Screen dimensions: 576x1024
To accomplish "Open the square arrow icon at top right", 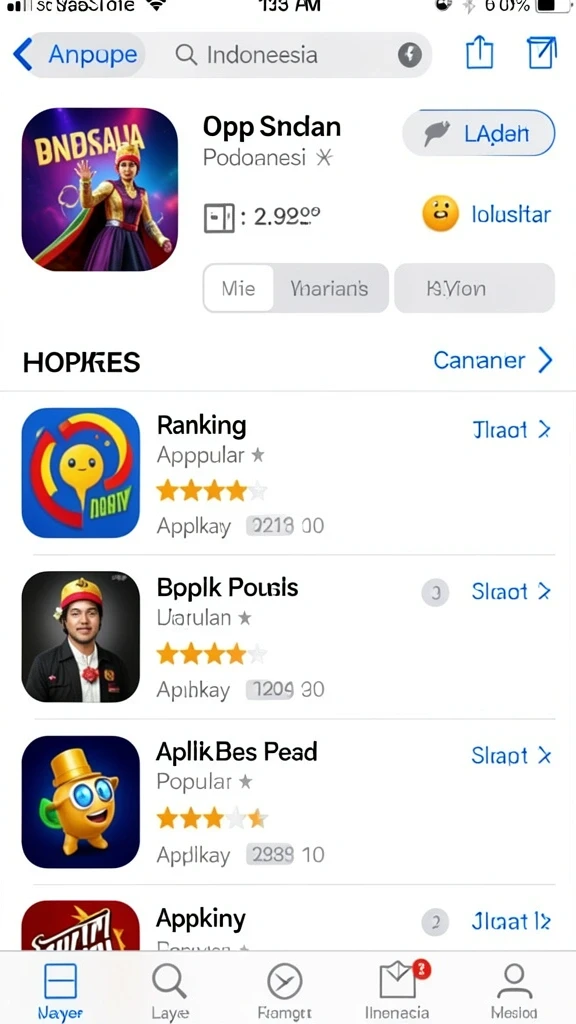I will pos(542,53).
